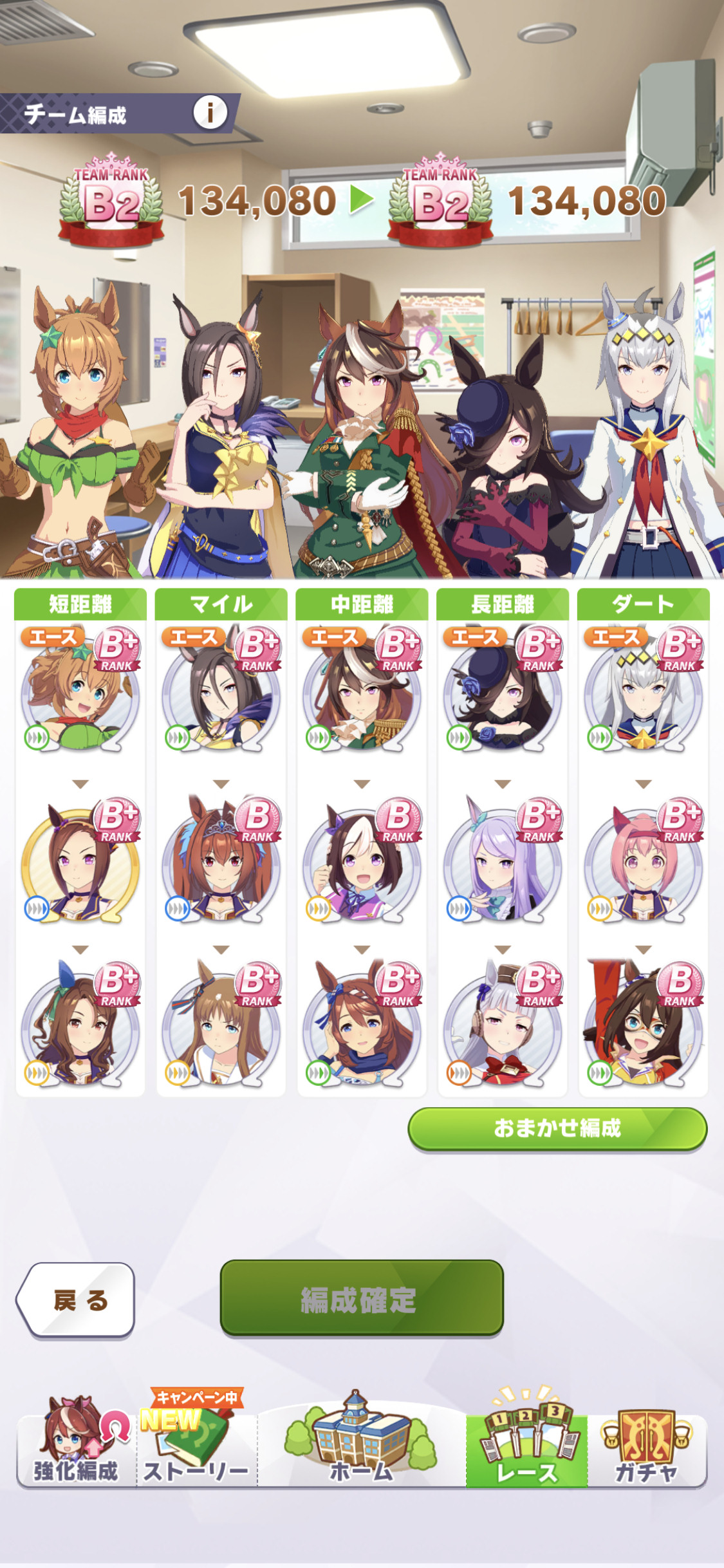Screen dimensions: 724x1568
Task: Open the ガチャ tab
Action: (x=647, y=1442)
